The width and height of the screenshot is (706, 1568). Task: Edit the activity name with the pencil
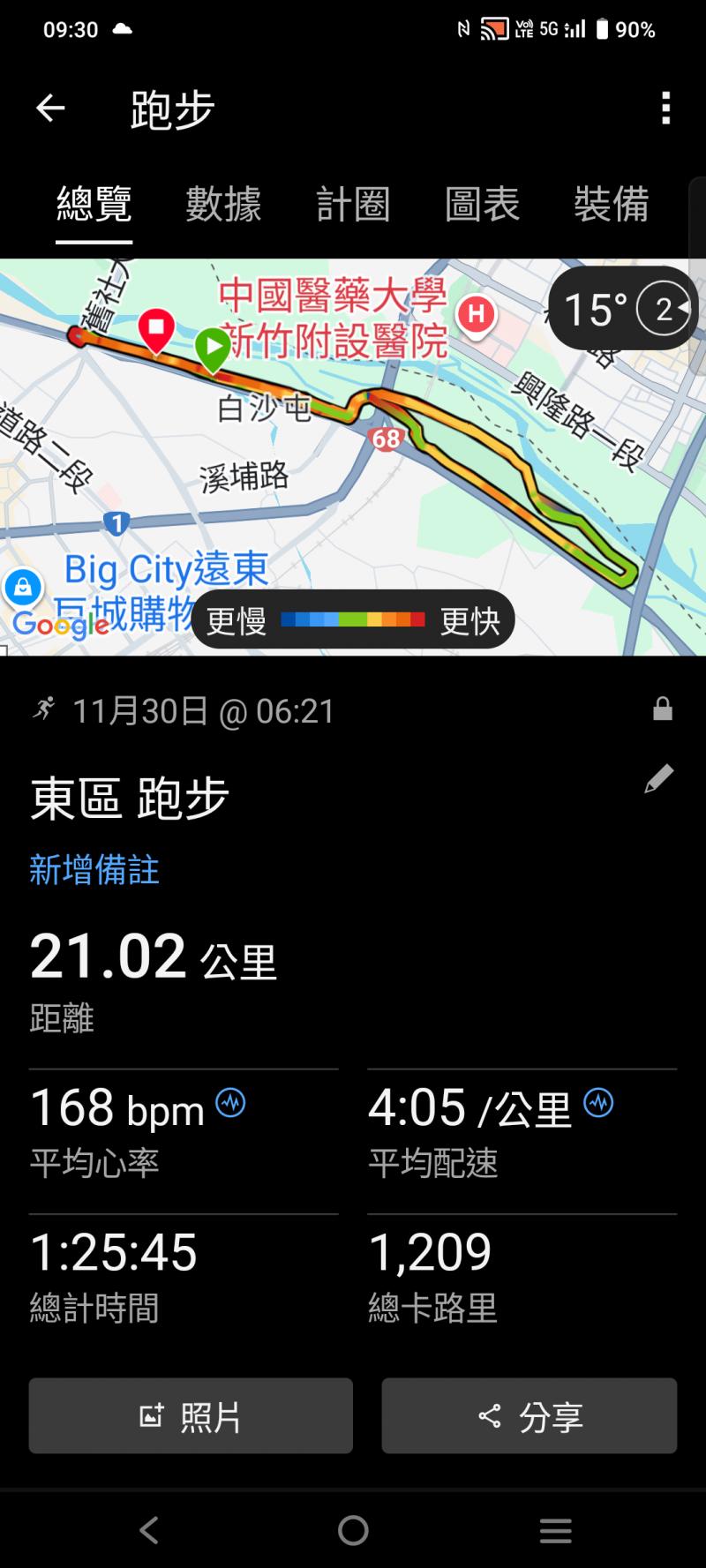658,778
